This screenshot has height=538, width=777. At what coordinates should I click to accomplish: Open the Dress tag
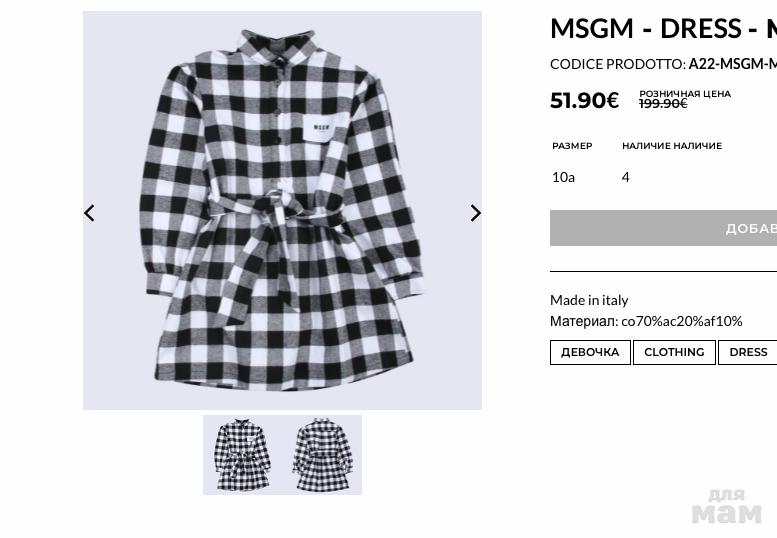tap(748, 352)
